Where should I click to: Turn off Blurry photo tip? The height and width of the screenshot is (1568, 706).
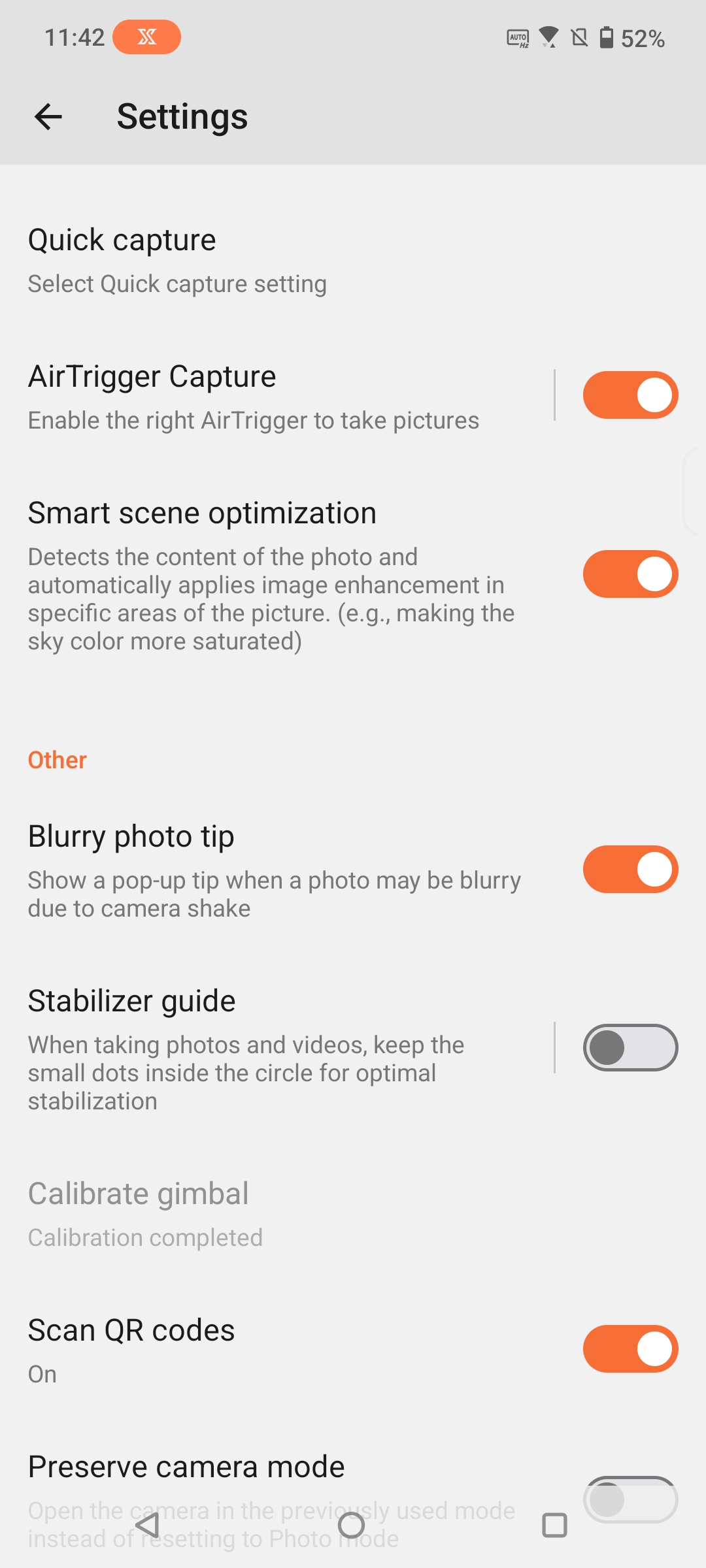[x=630, y=870]
